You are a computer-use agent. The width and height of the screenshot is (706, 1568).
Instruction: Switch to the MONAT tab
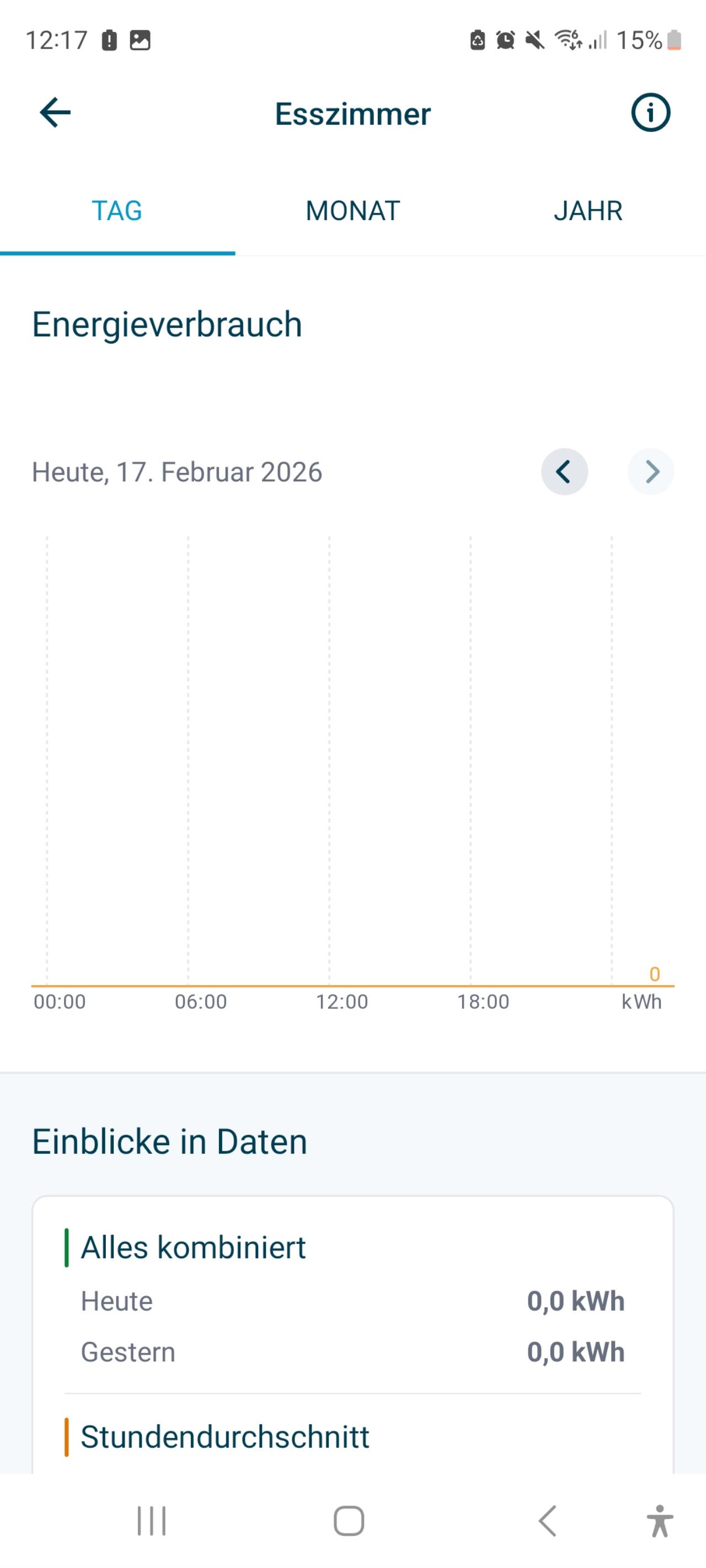(x=352, y=211)
